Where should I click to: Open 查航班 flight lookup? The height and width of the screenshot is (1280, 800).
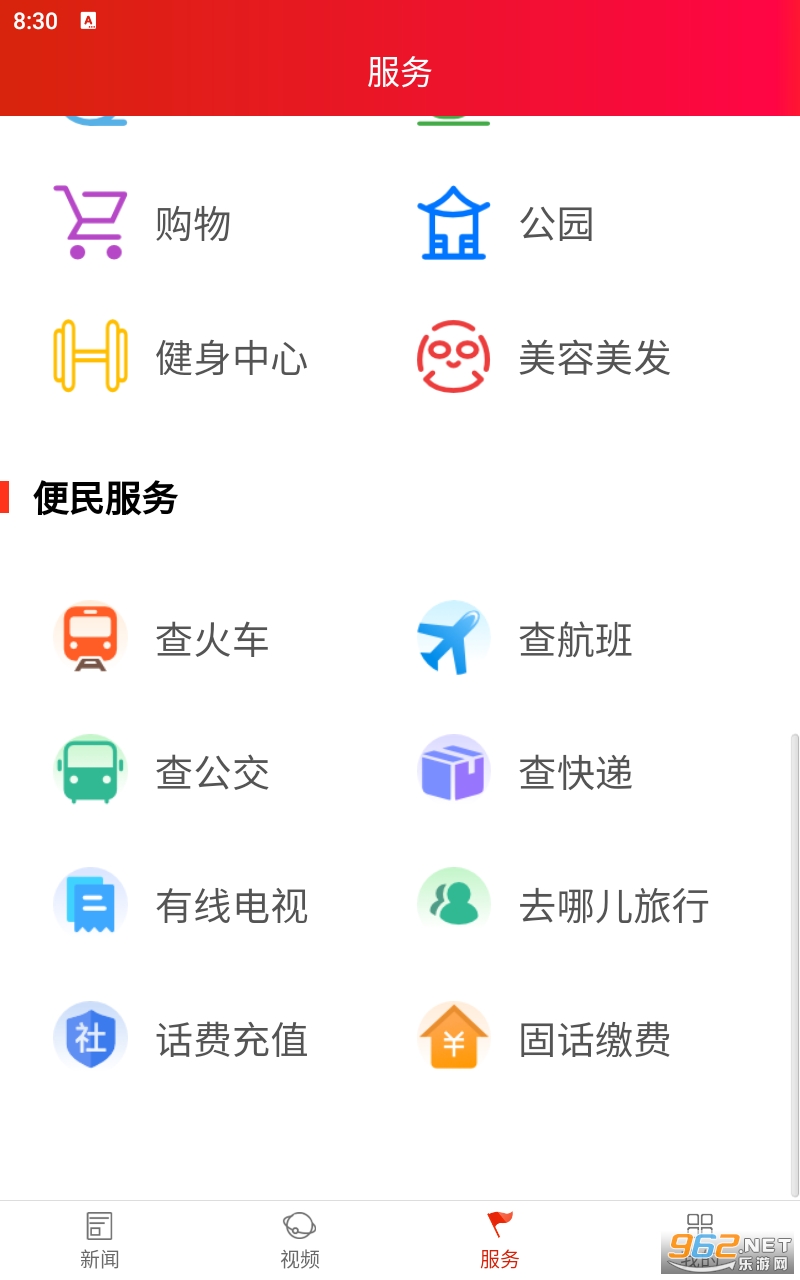click(x=524, y=640)
